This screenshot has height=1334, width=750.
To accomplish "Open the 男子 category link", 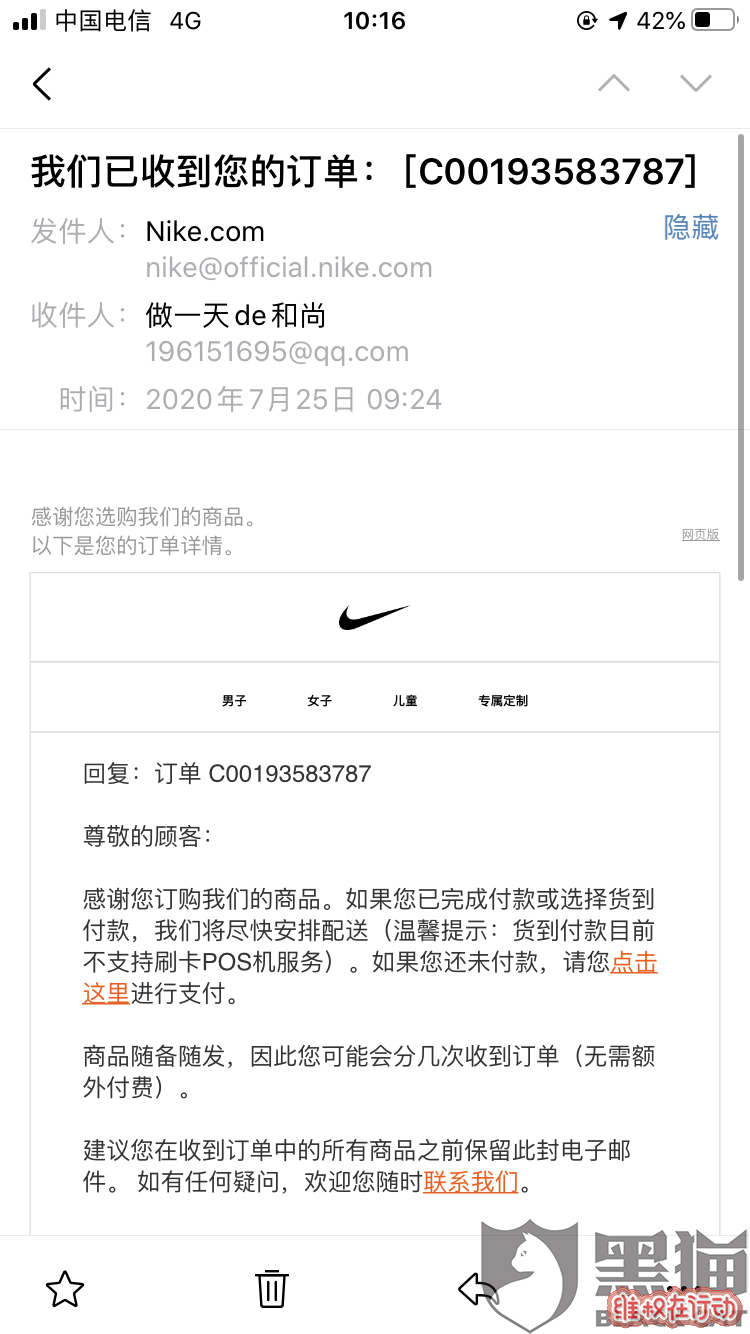I will 234,701.
